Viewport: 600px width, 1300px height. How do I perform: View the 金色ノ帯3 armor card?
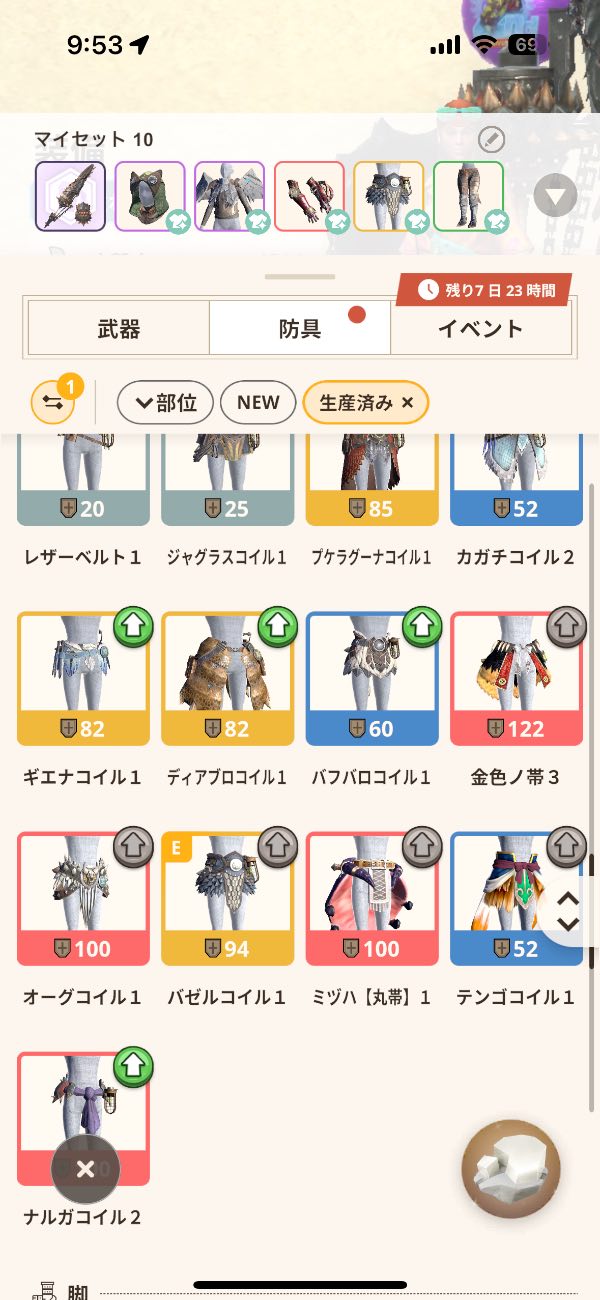click(x=516, y=679)
